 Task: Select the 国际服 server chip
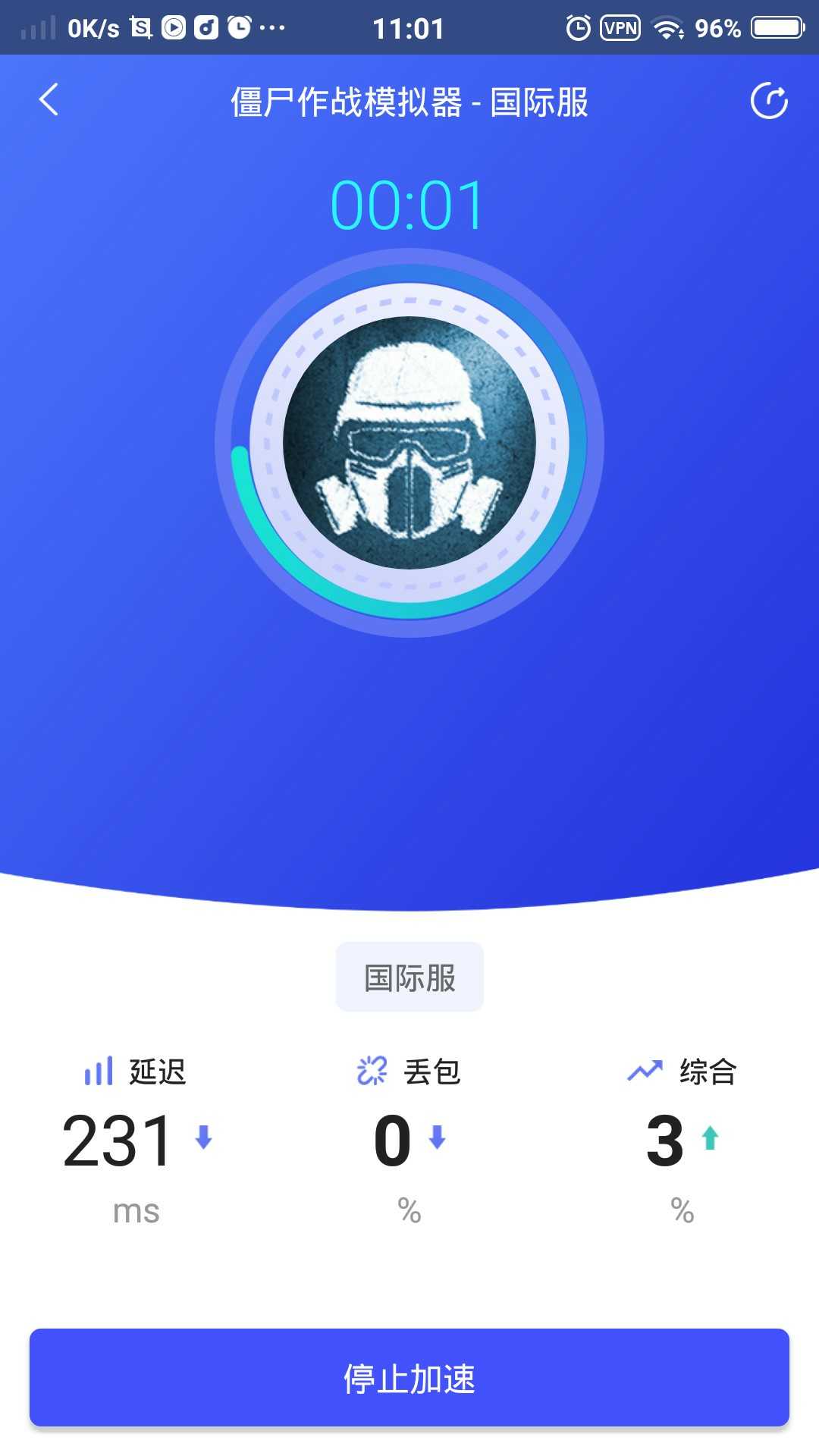[409, 977]
